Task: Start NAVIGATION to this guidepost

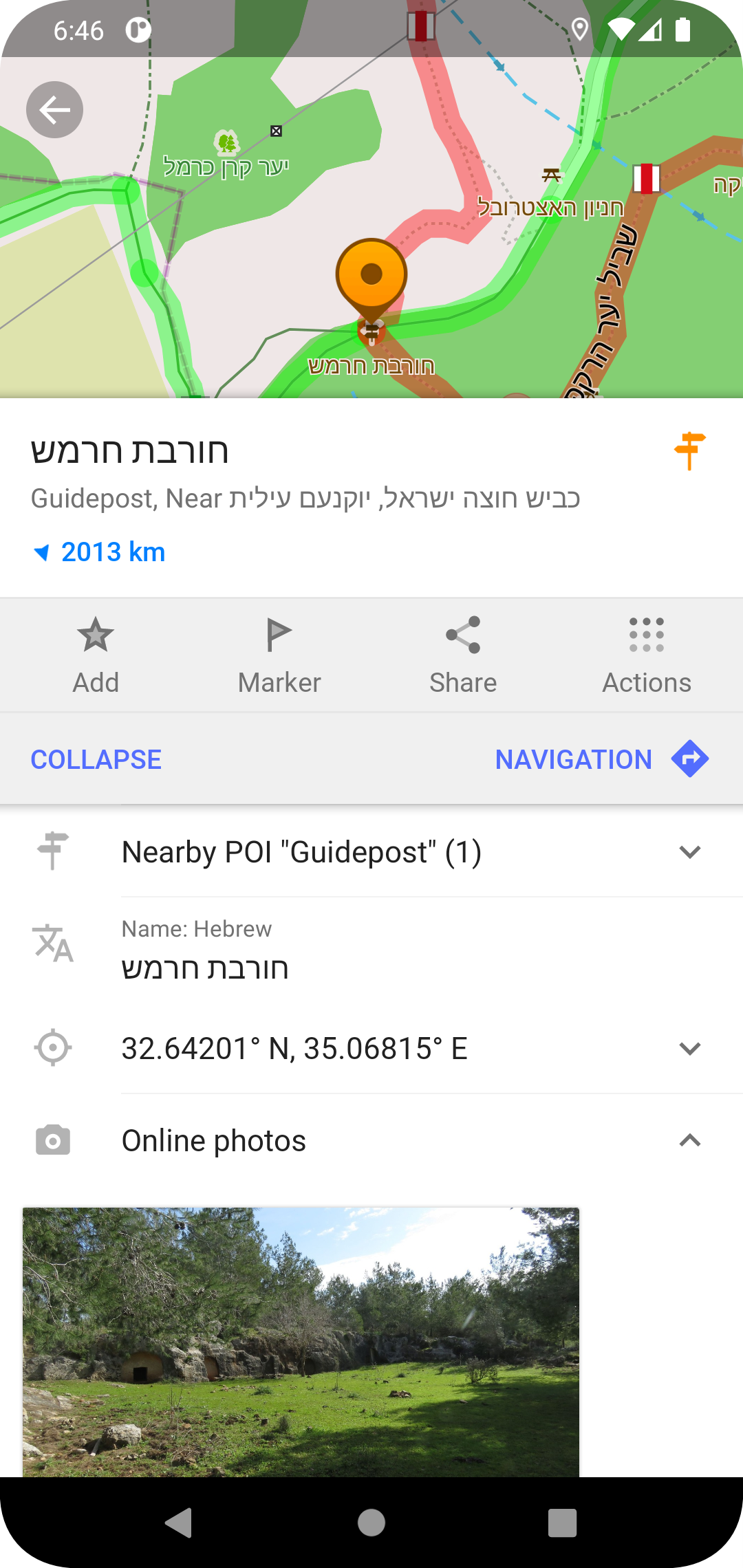Action: 572,759
